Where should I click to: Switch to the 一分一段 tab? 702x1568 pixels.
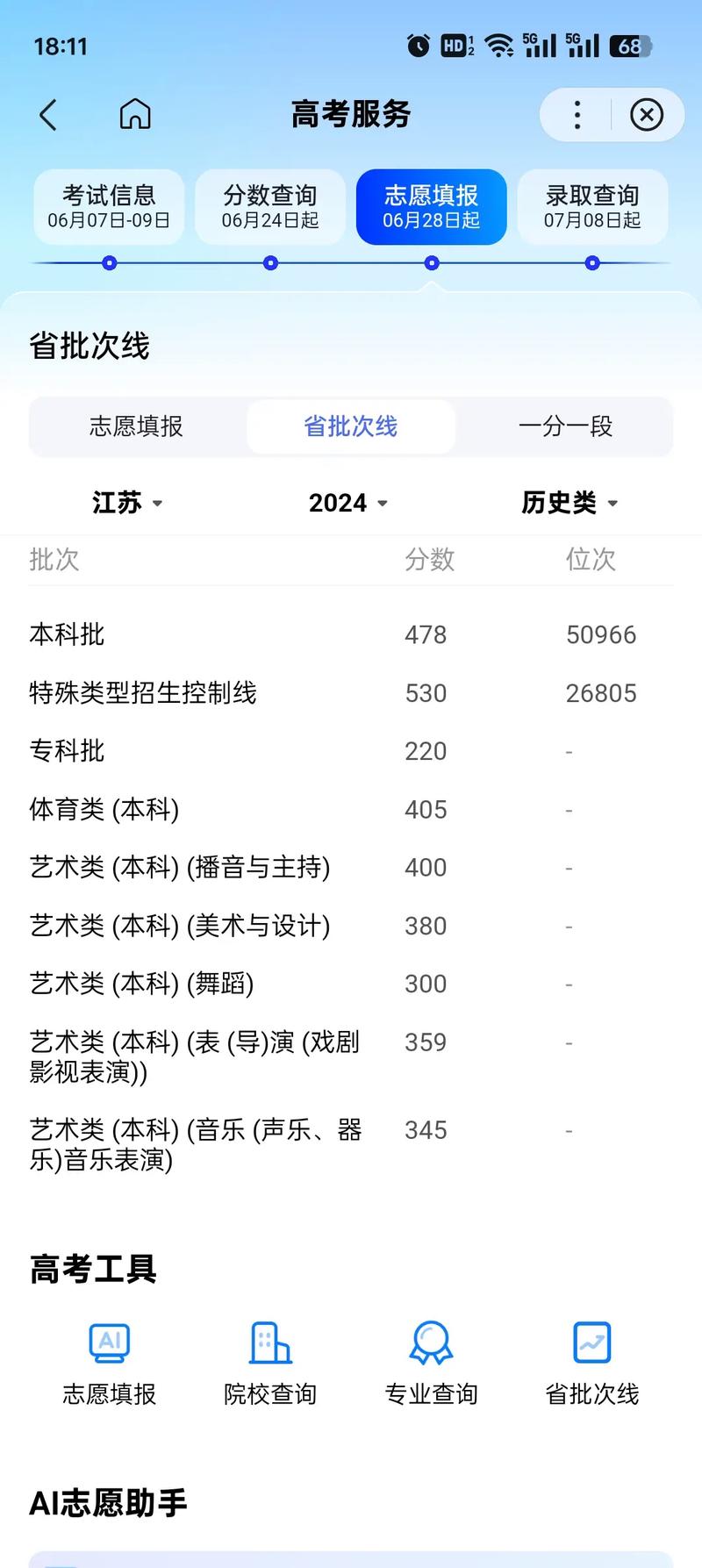tap(566, 427)
